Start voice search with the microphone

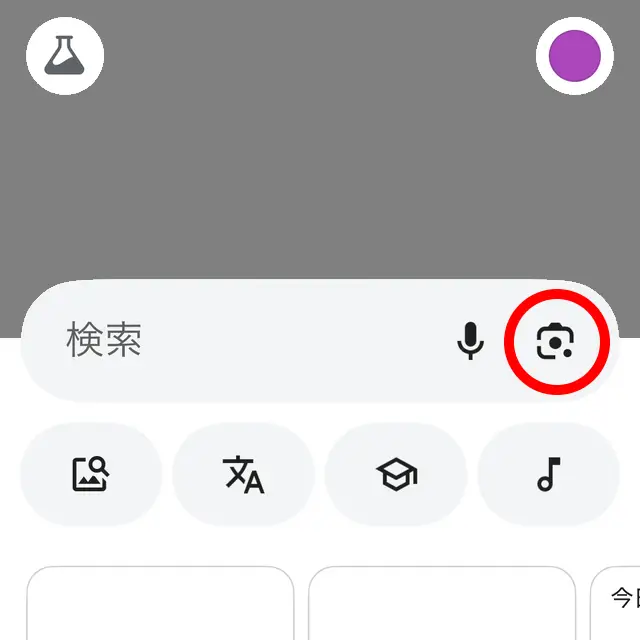tap(470, 342)
